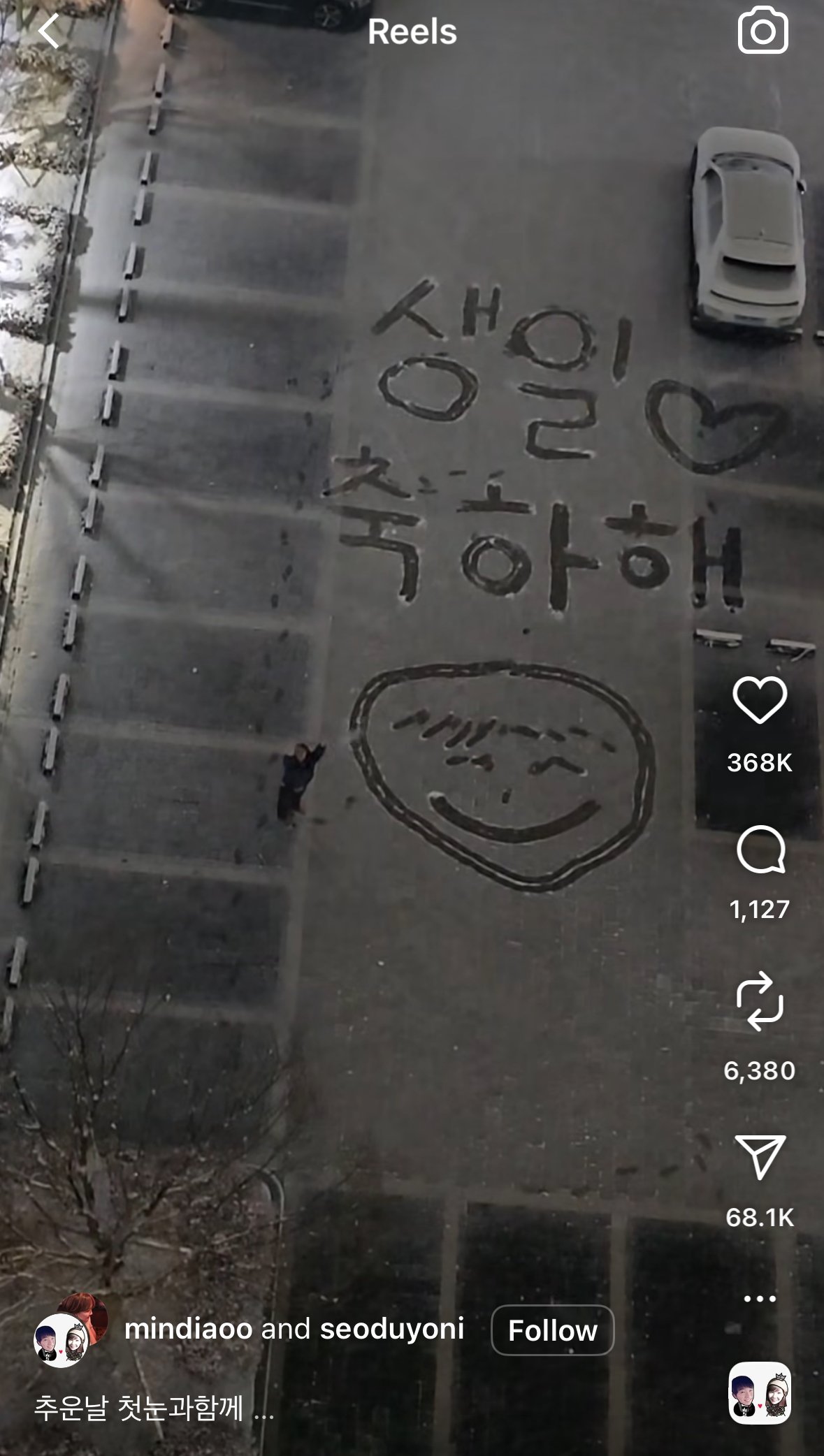Open the profile picture next to mindiaoo

[70, 1331]
